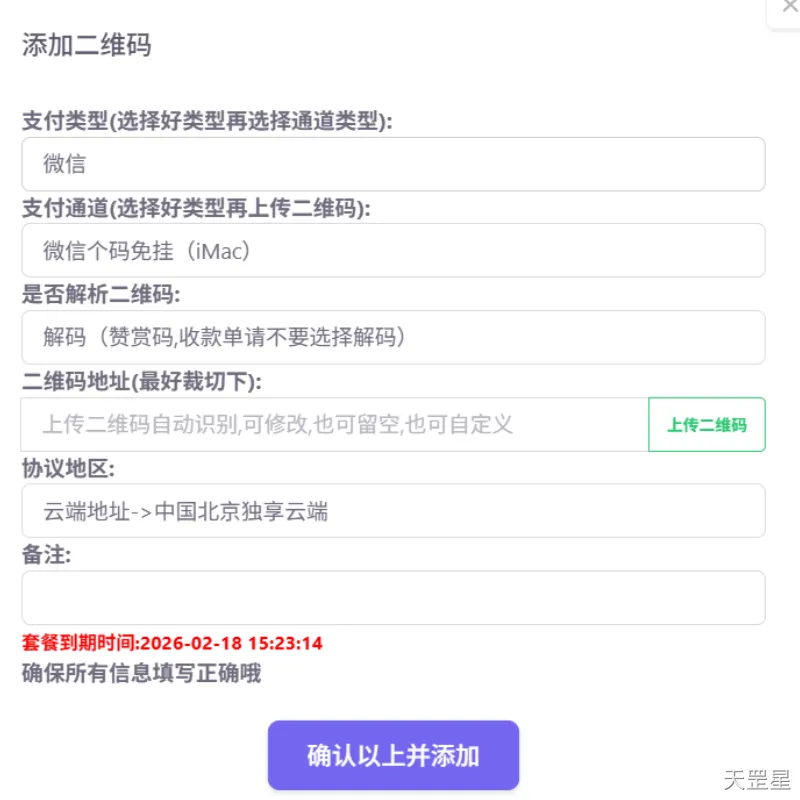Submit with 确认以上并添加

[x=393, y=755]
